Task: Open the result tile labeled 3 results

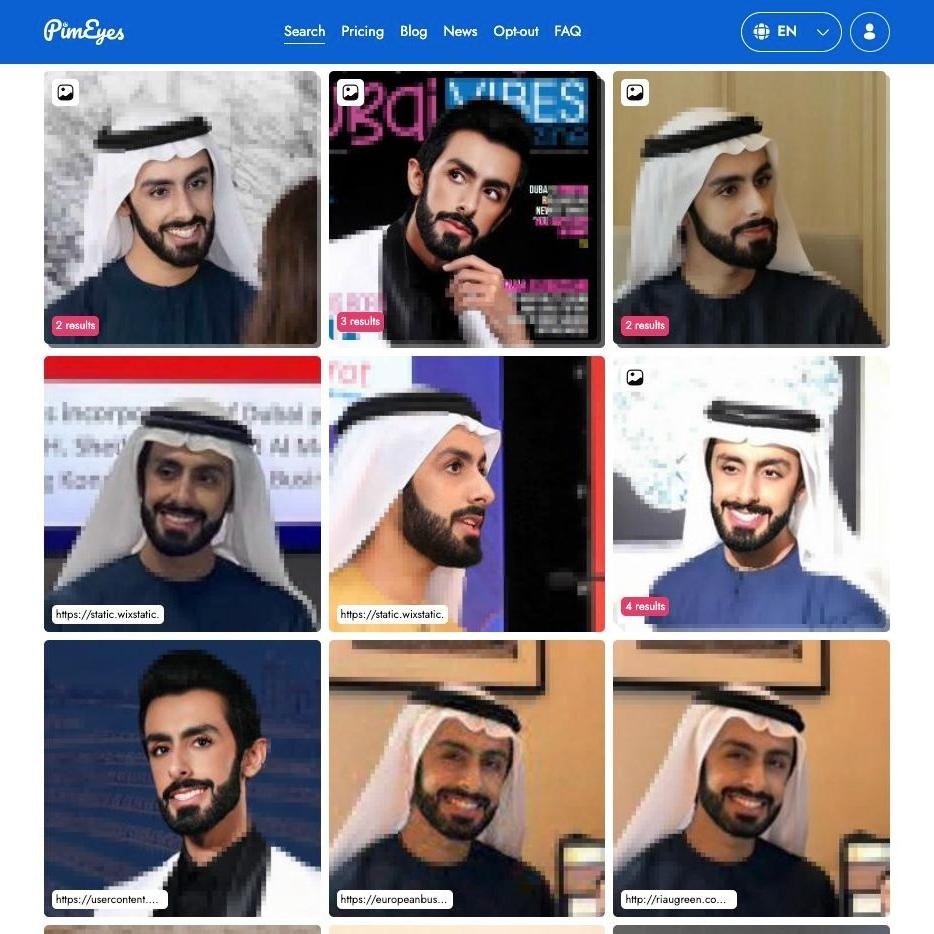Action: tap(466, 208)
